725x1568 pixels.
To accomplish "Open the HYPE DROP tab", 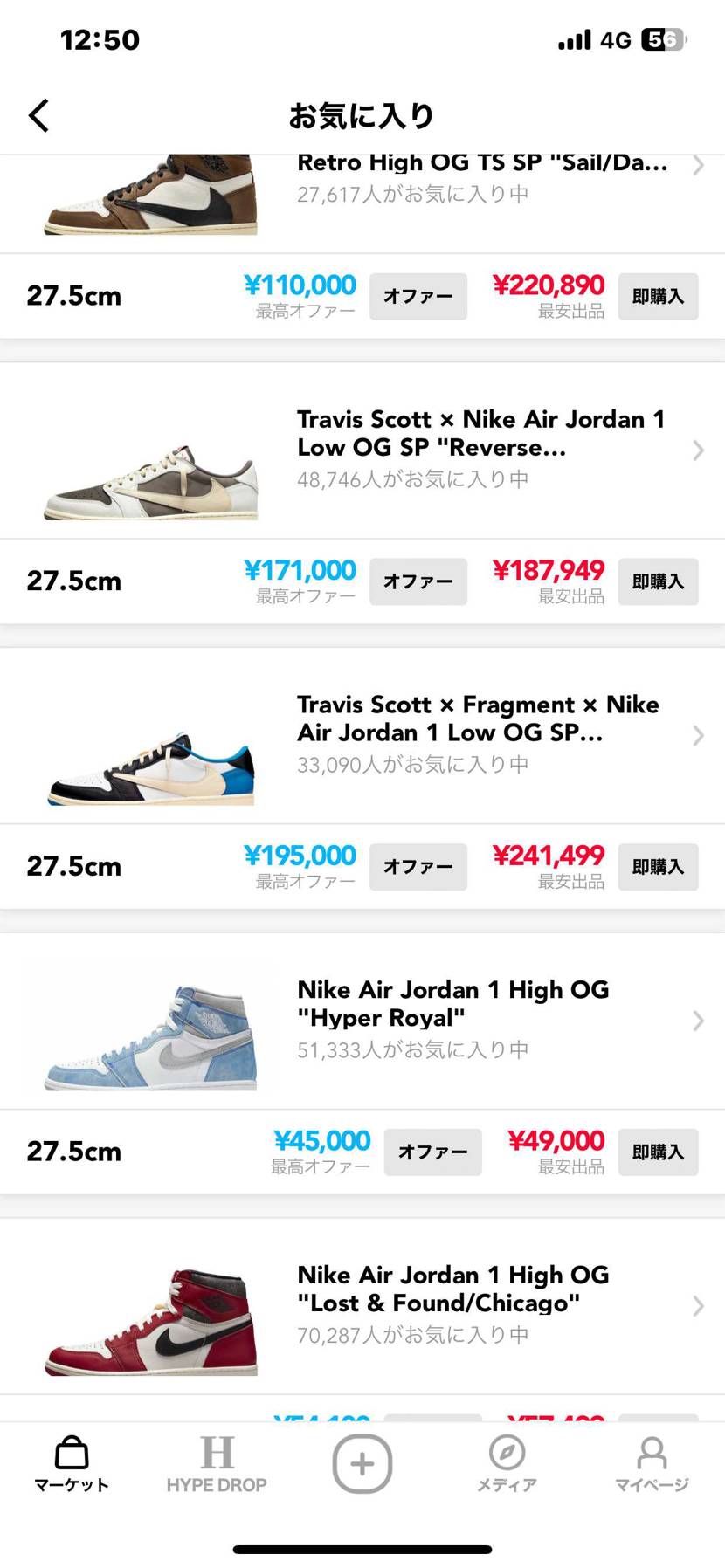I will coord(217,1464).
